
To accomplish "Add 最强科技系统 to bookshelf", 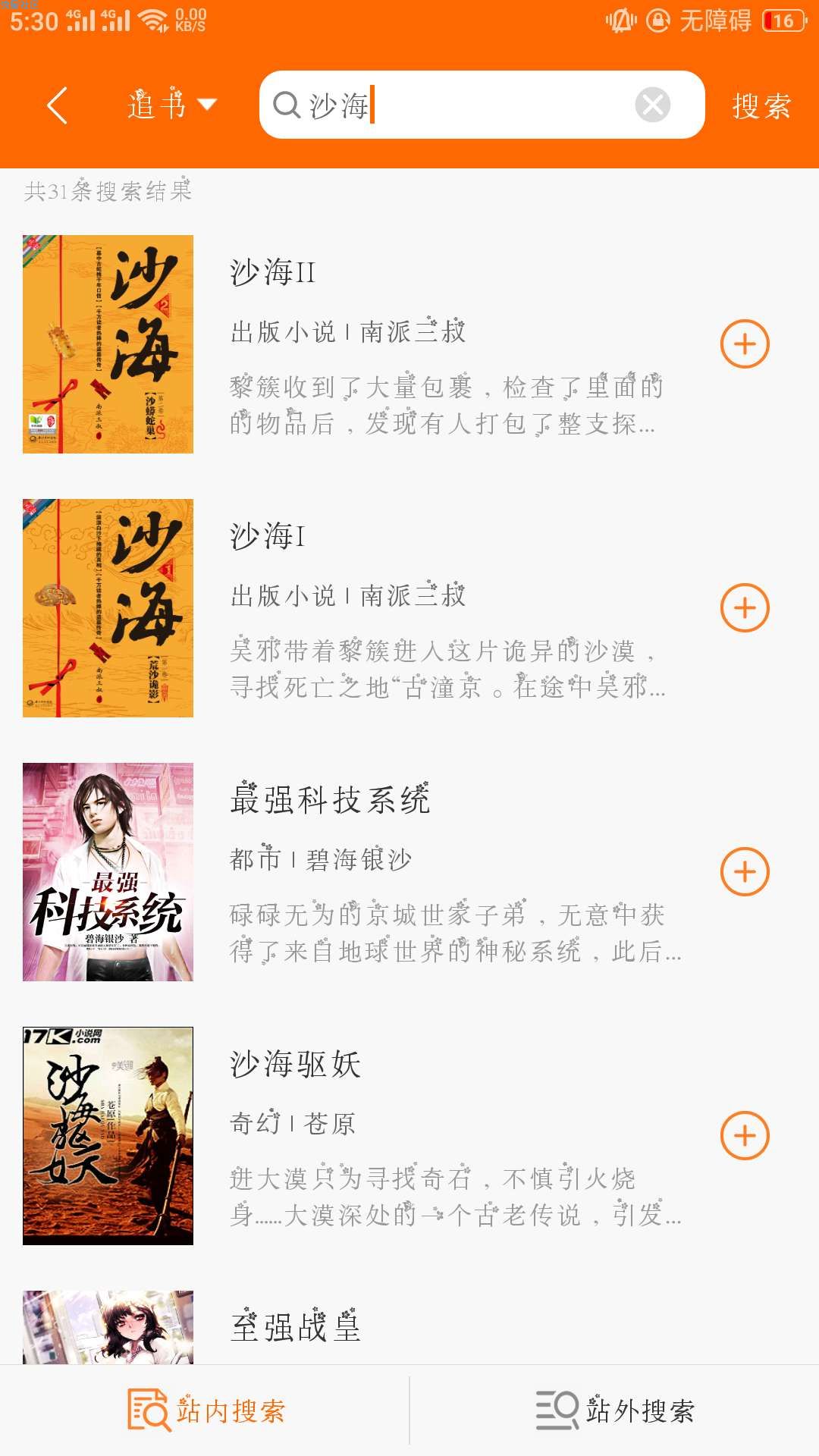I will tap(745, 872).
